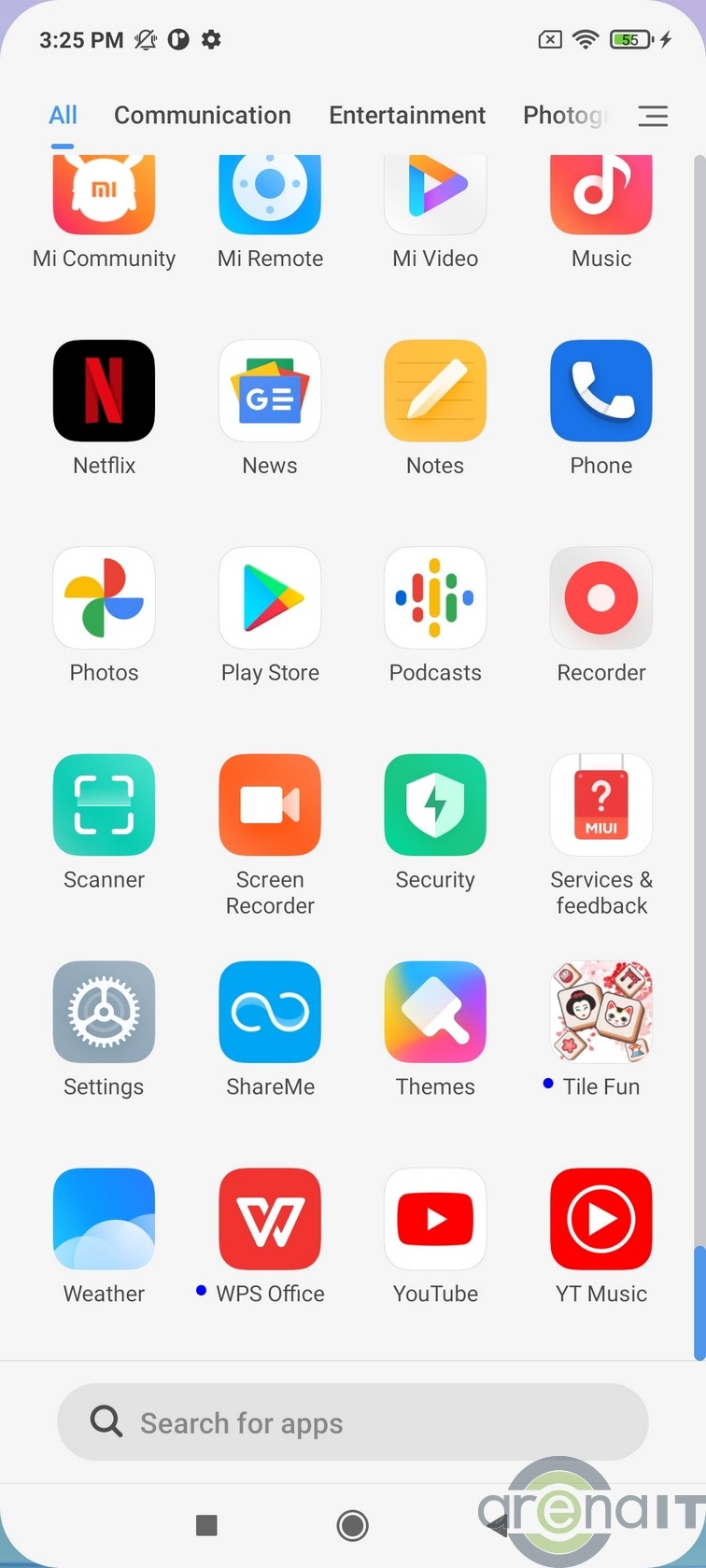Launch the Phone dialer app
This screenshot has width=706, height=1568.
click(x=601, y=391)
